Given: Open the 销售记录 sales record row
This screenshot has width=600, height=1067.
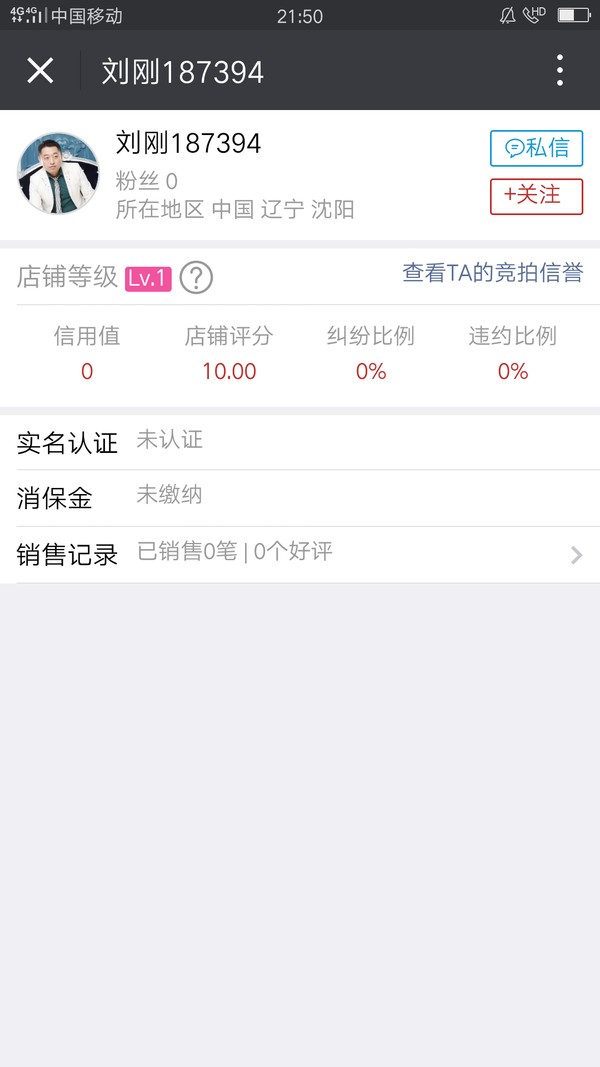Looking at the screenshot, I should [x=300, y=554].
